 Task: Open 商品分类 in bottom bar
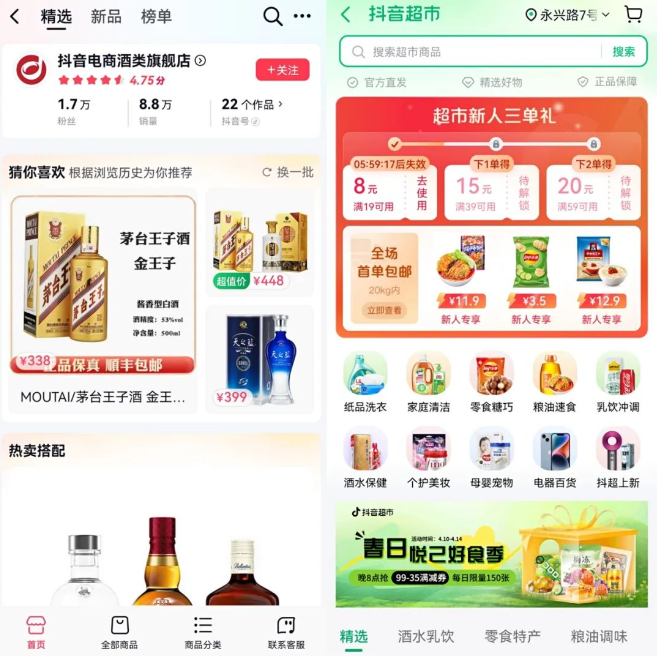(x=203, y=632)
